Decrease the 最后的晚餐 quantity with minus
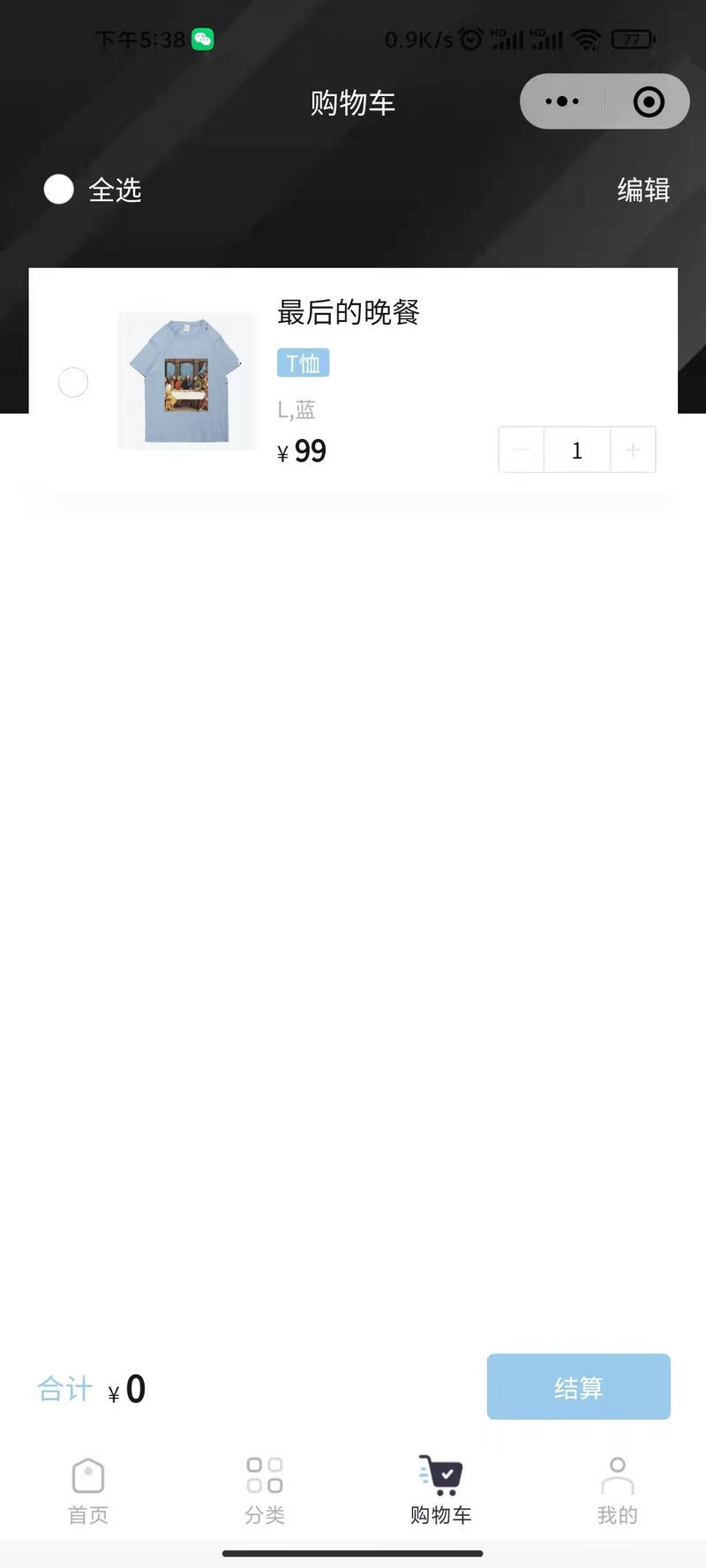The width and height of the screenshot is (706, 1568). pos(522,450)
